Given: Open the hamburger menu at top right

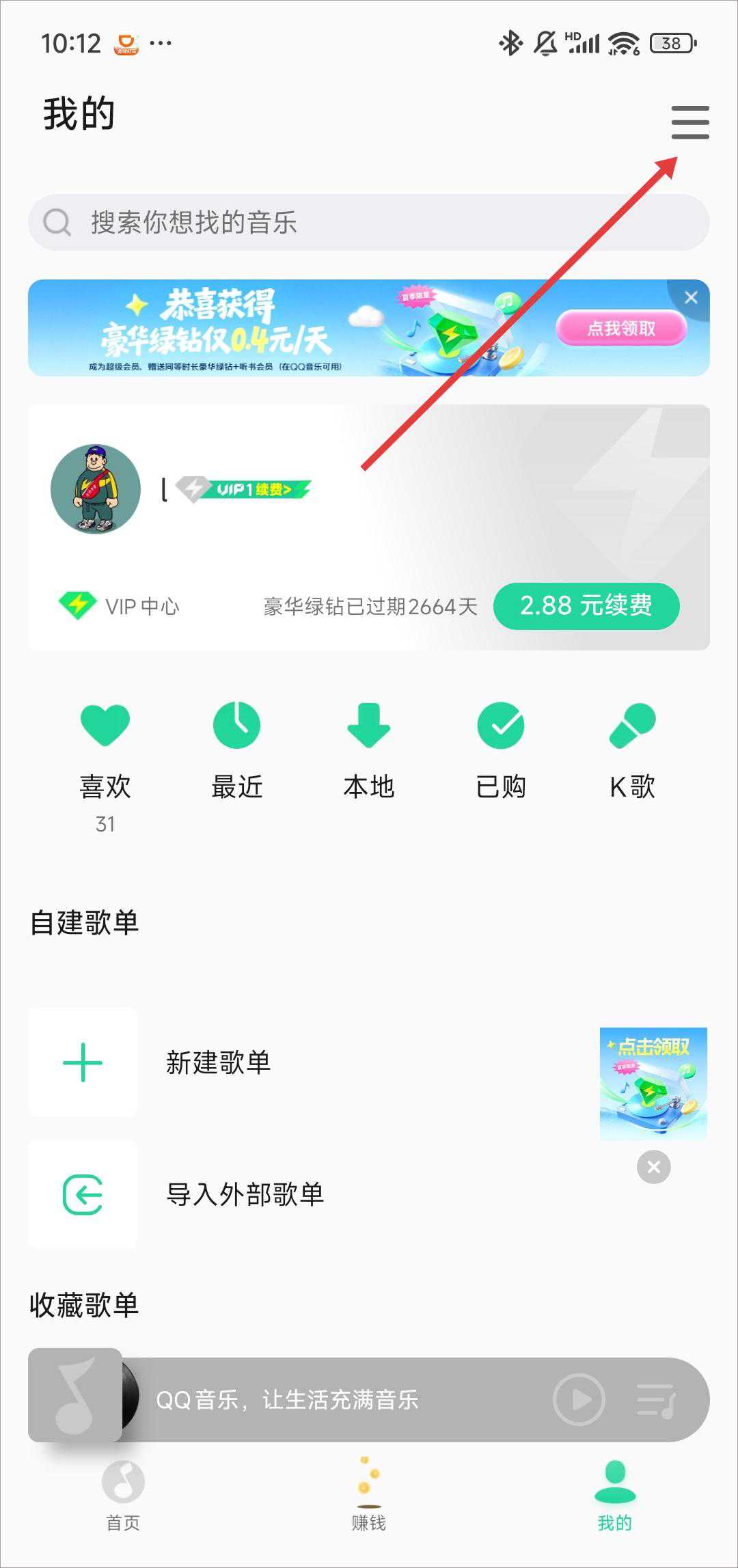Looking at the screenshot, I should pos(689,122).
